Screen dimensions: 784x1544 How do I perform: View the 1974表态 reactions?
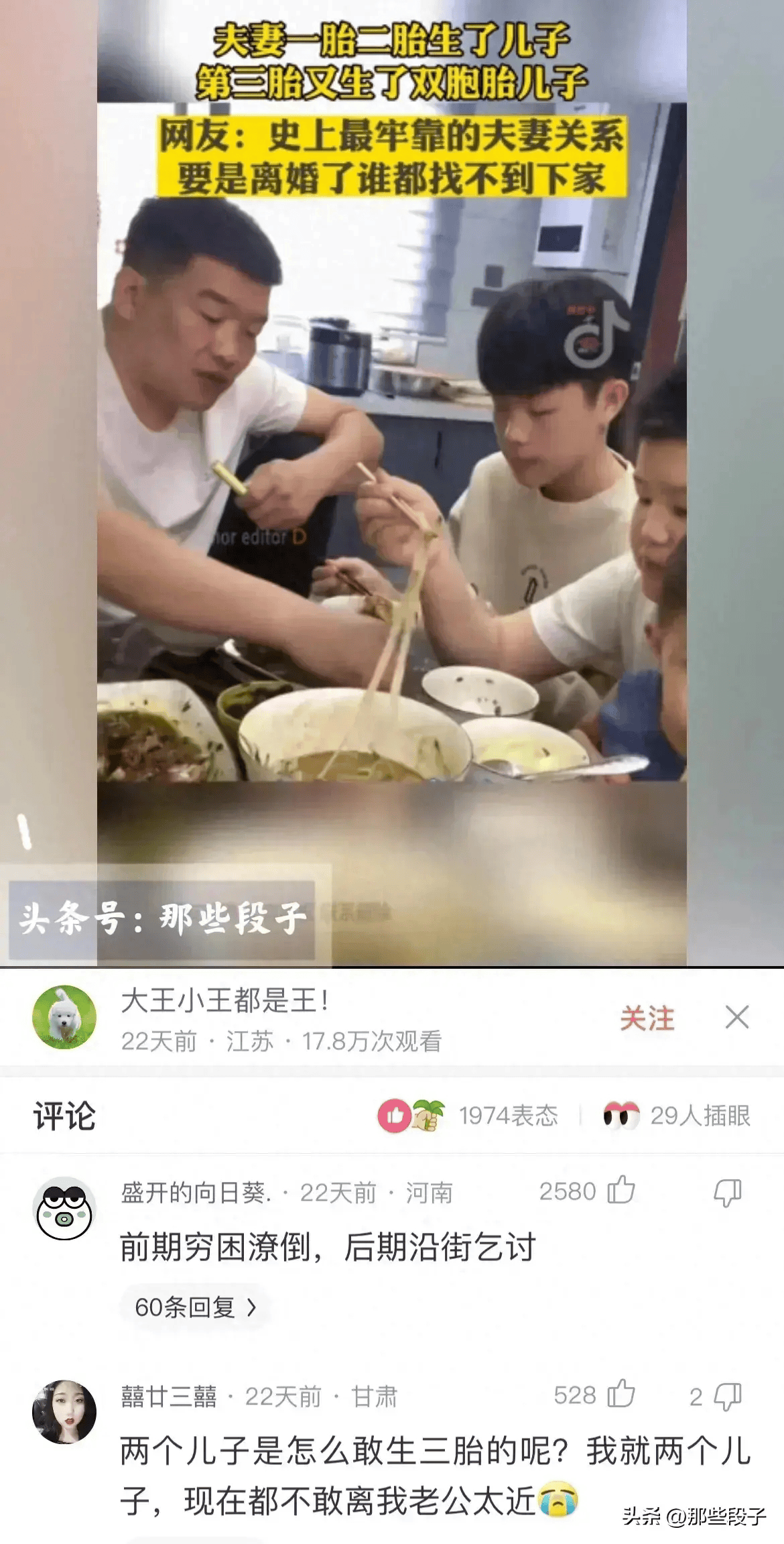469,1116
